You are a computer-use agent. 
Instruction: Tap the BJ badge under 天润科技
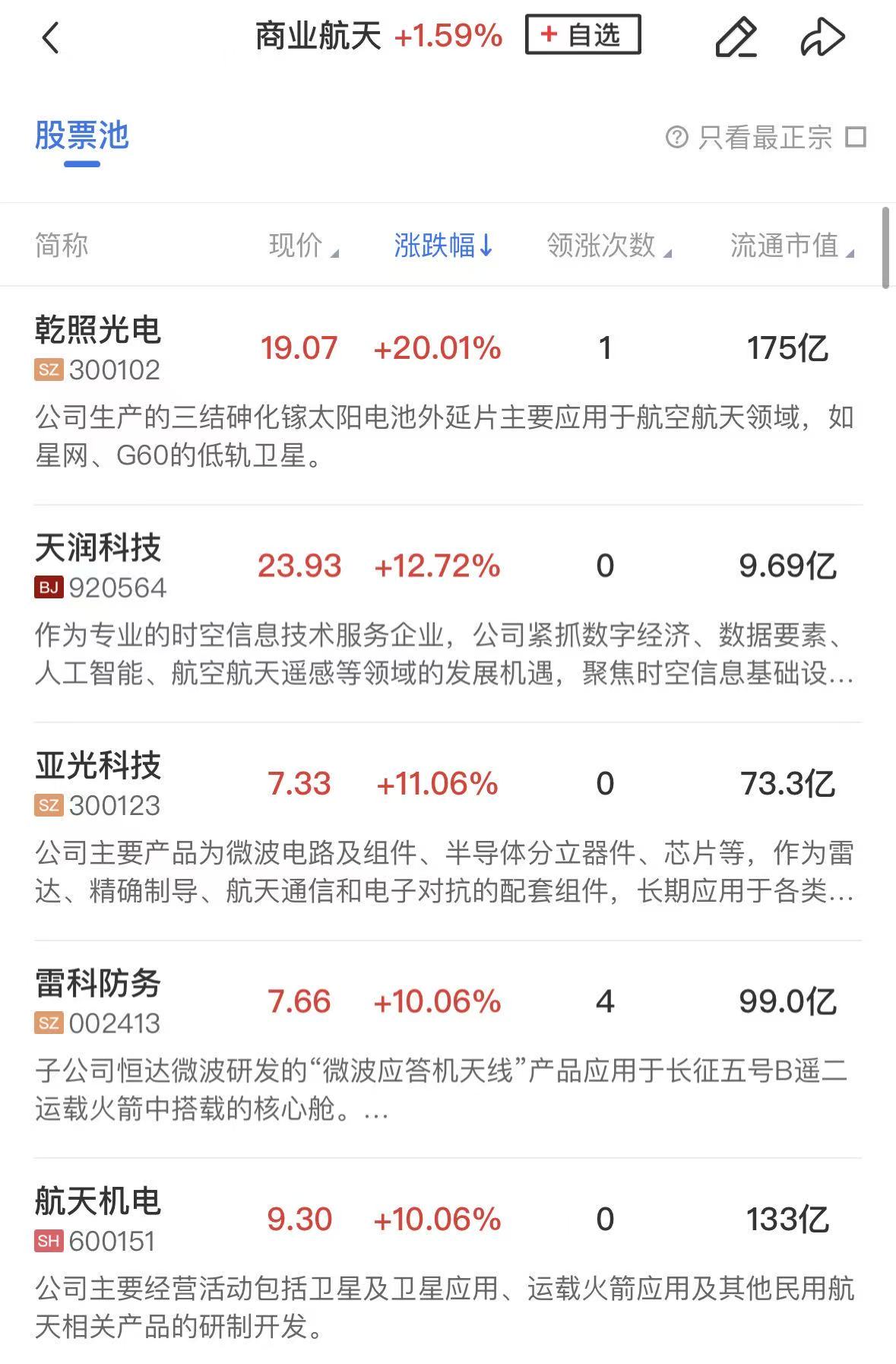(46, 587)
